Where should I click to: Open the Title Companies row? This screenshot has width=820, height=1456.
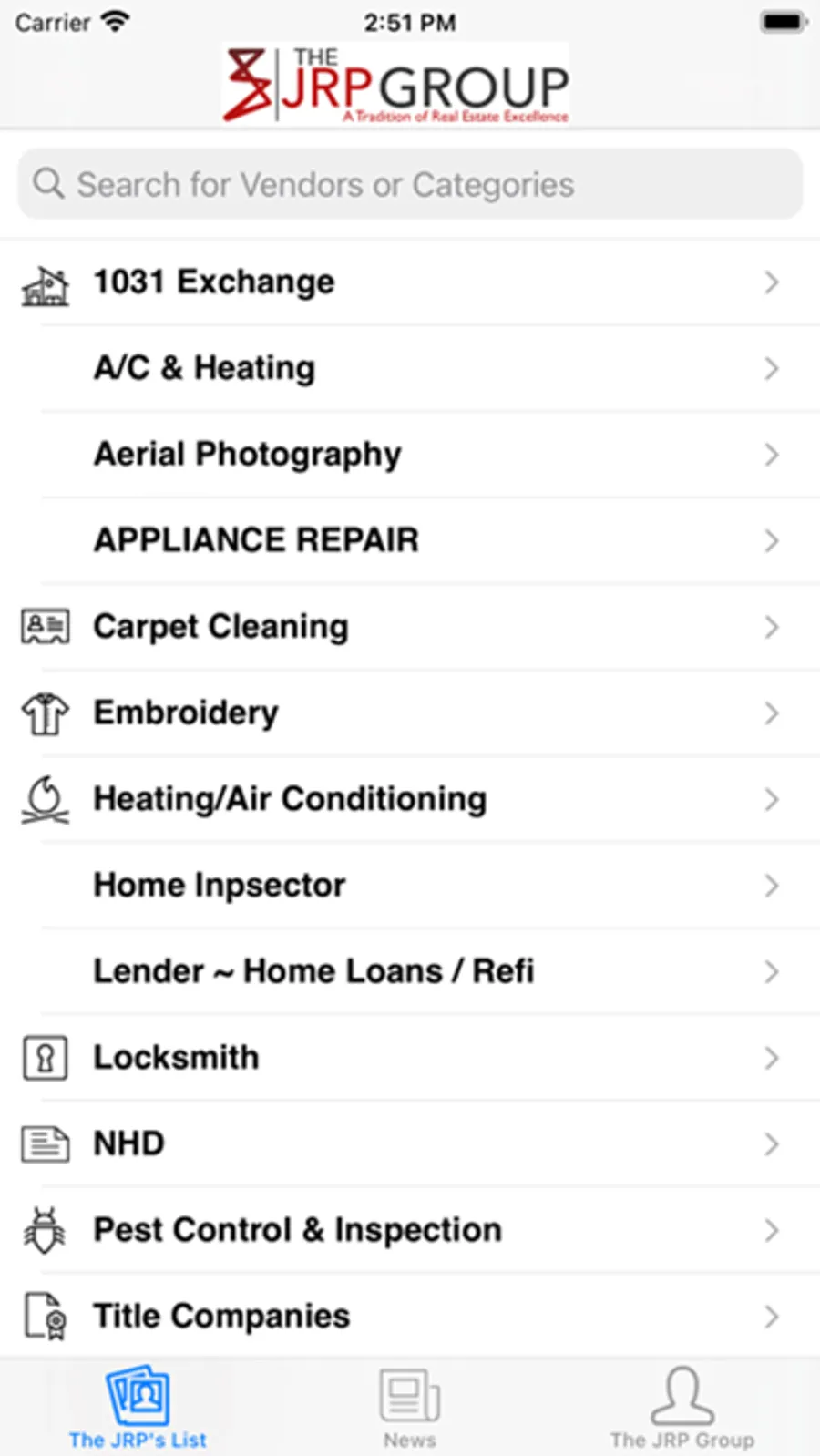410,1316
